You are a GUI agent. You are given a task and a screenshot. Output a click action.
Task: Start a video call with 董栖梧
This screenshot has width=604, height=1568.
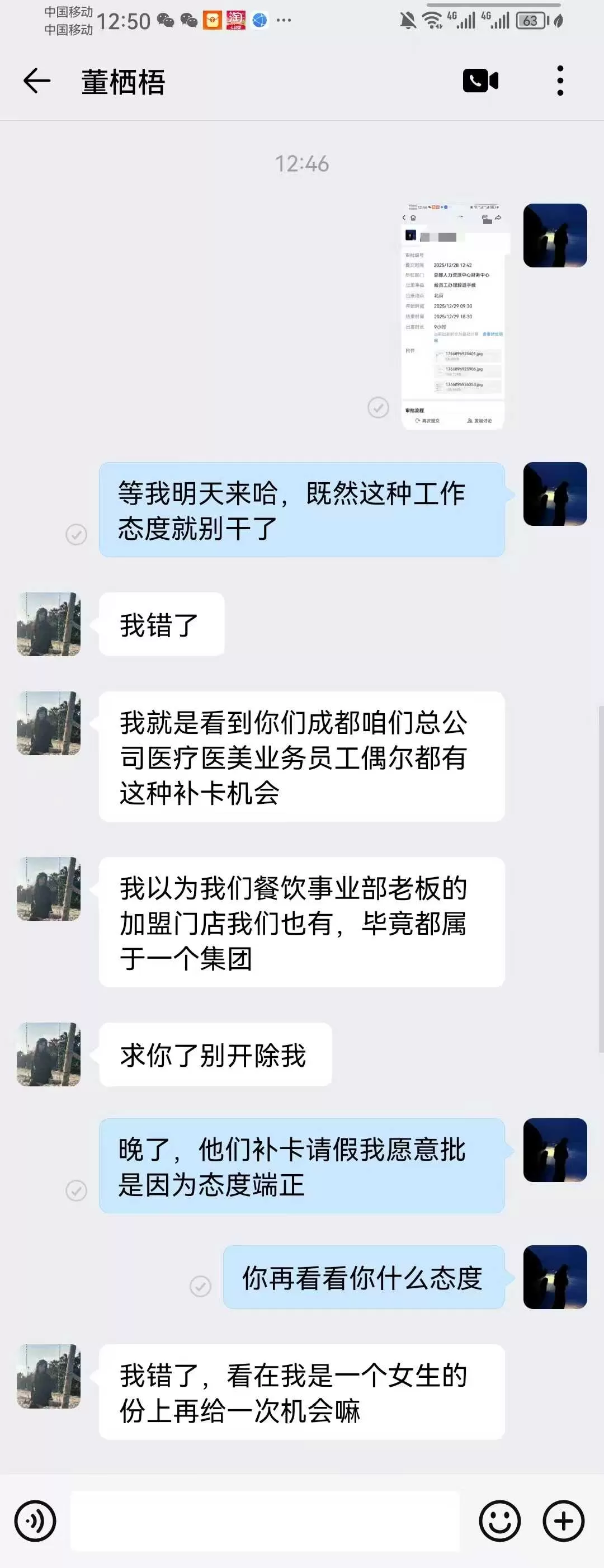(x=480, y=81)
